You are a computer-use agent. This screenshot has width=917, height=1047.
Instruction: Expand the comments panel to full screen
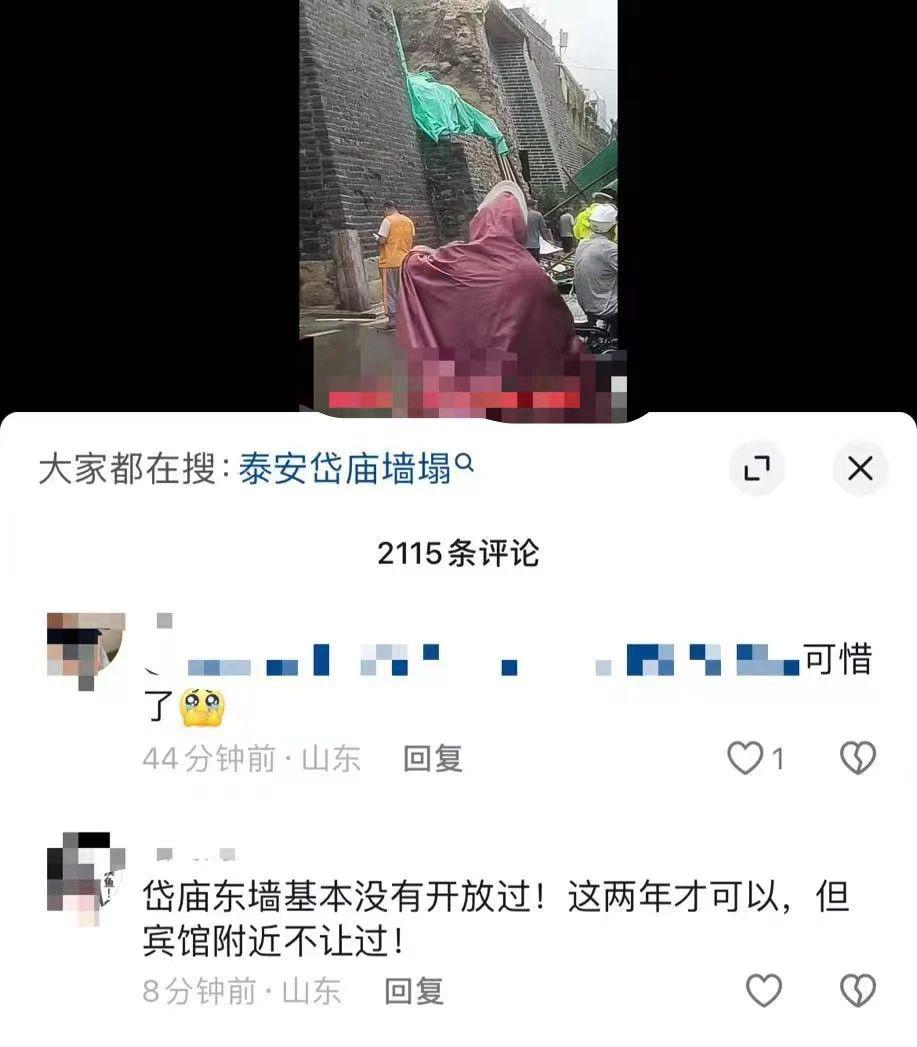coord(757,468)
